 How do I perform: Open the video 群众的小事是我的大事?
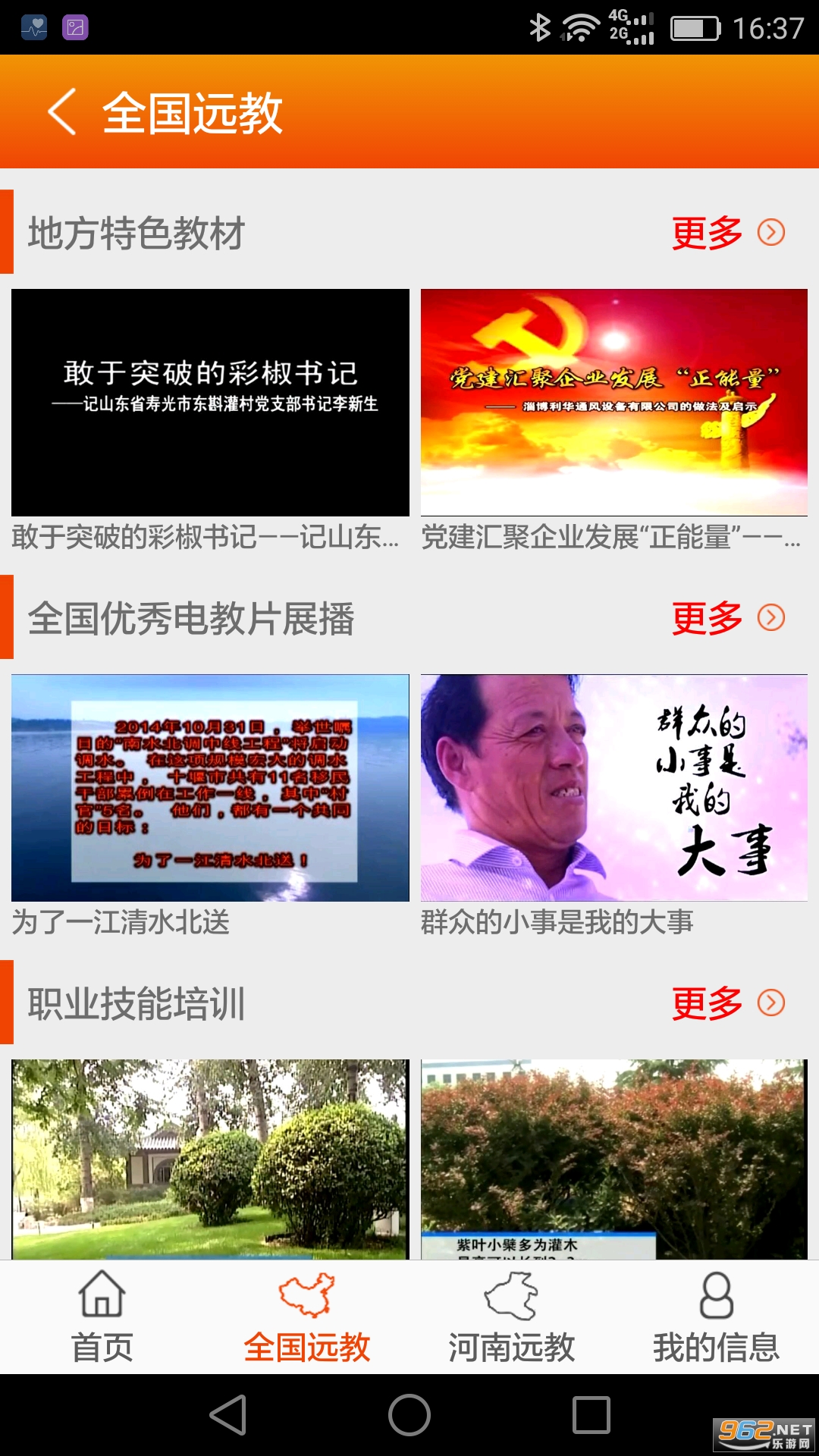(613, 788)
